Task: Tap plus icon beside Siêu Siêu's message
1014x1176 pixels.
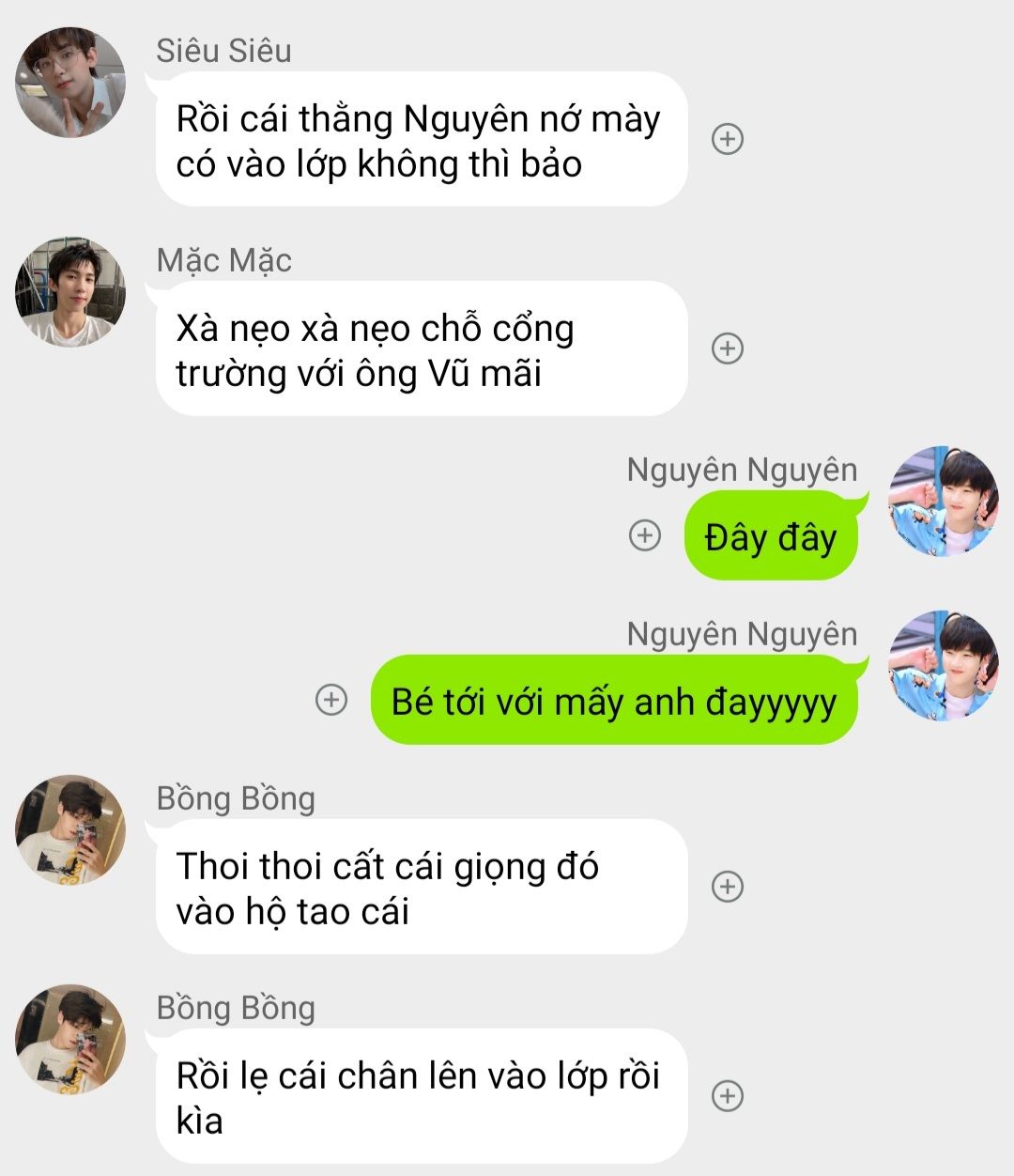Action: (728, 139)
